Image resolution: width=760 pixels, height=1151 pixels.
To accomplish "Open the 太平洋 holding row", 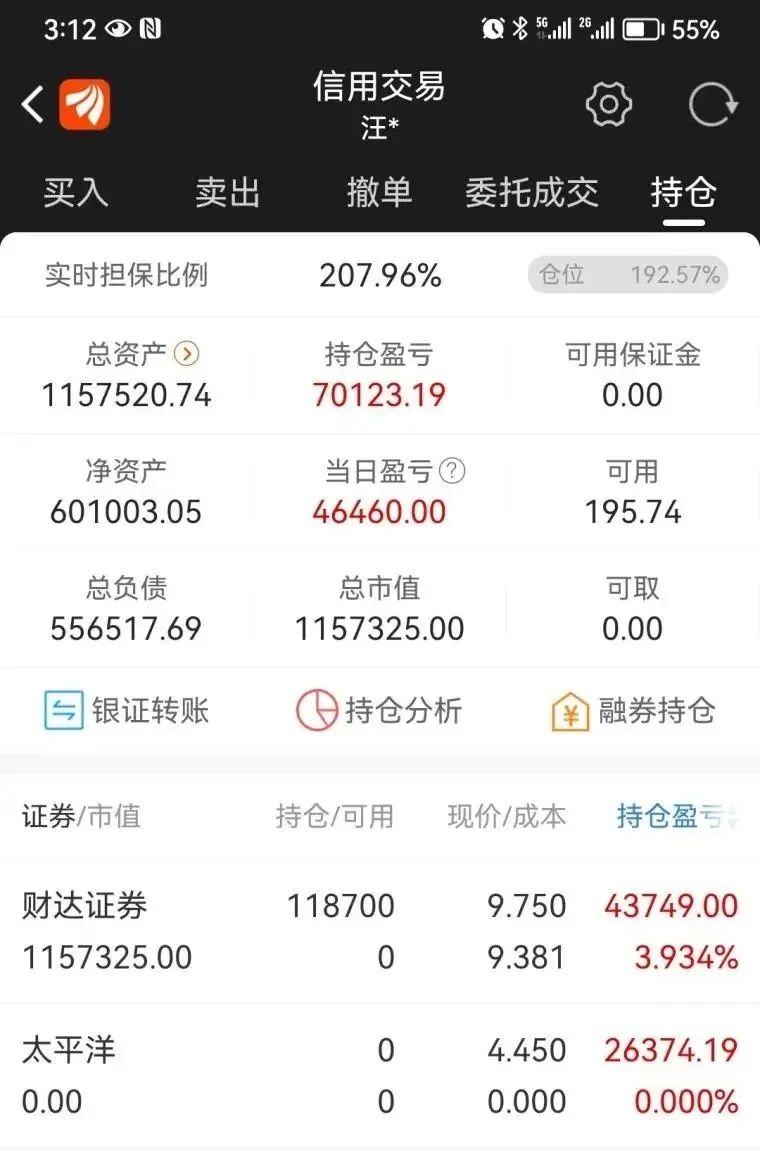I will (379, 1075).
